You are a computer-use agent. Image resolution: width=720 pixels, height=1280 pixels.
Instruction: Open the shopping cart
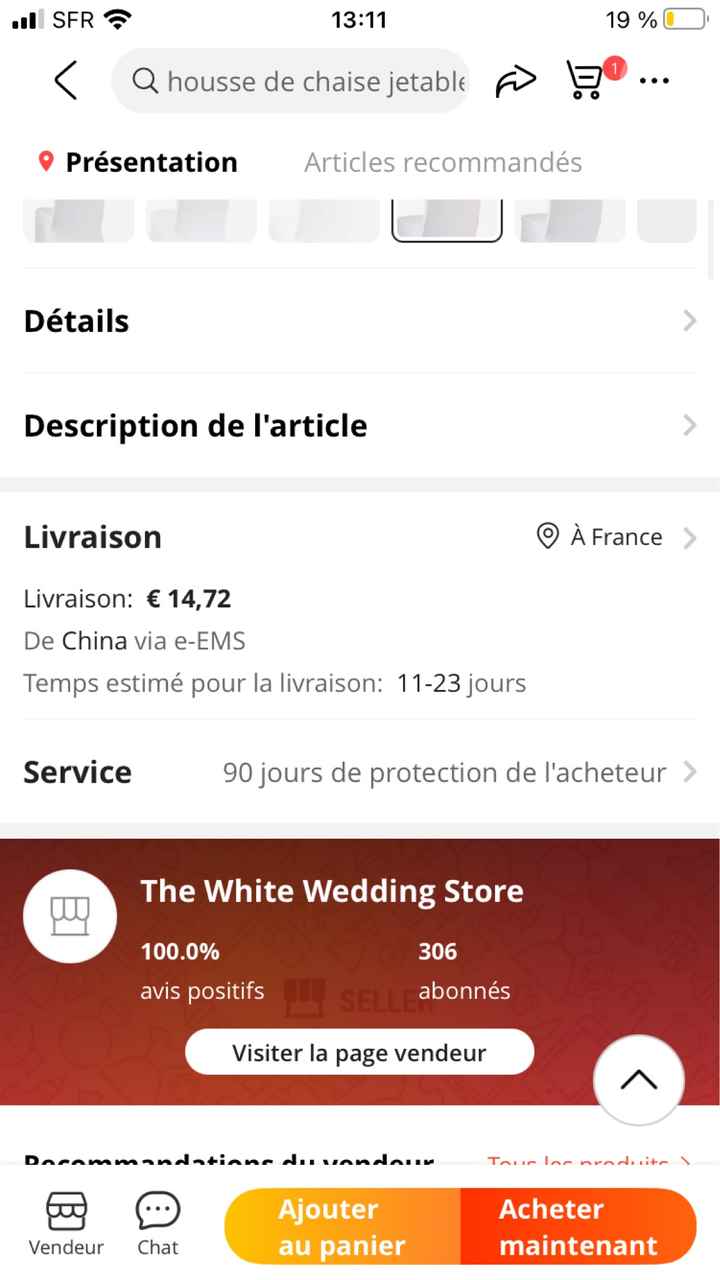pos(586,80)
